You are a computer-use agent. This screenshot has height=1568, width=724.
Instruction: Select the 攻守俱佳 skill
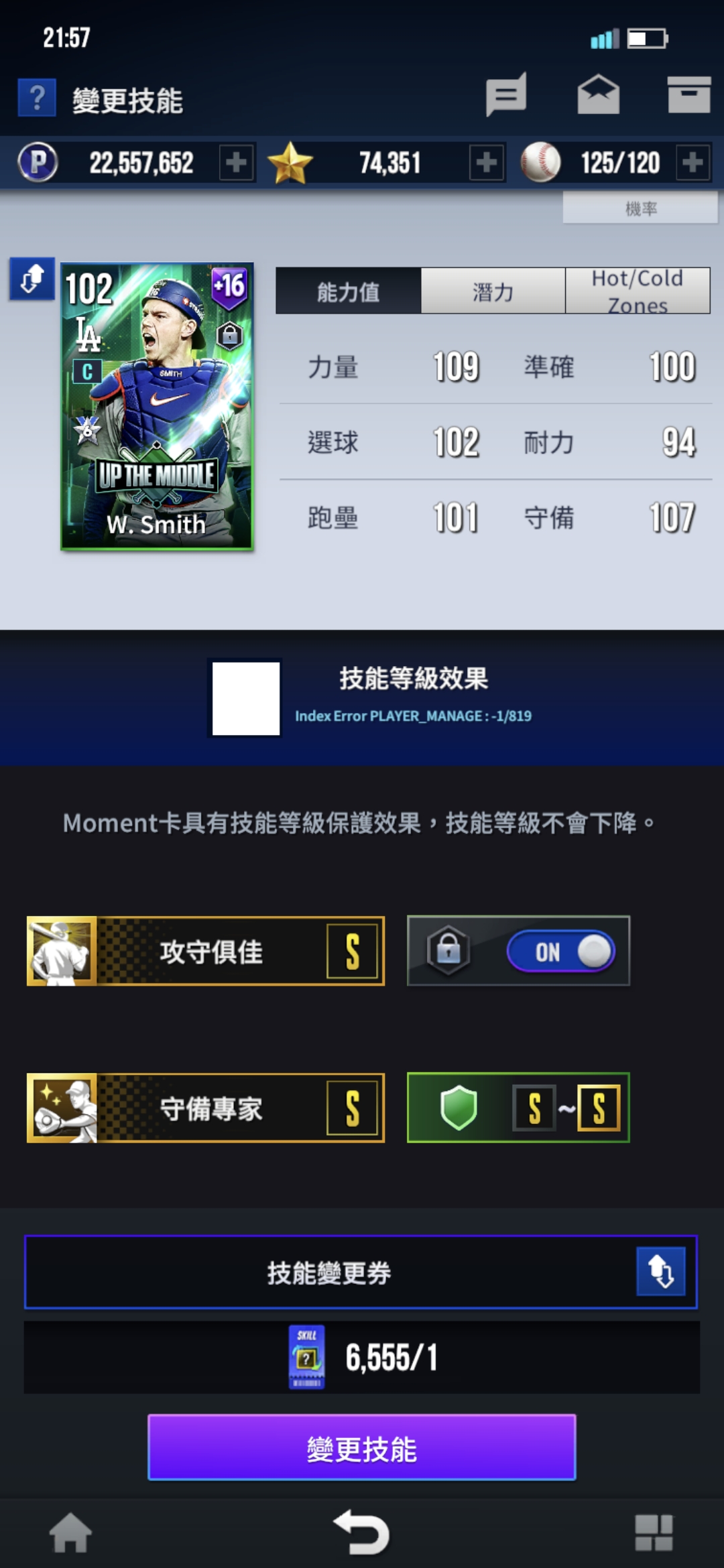pyautogui.click(x=205, y=951)
